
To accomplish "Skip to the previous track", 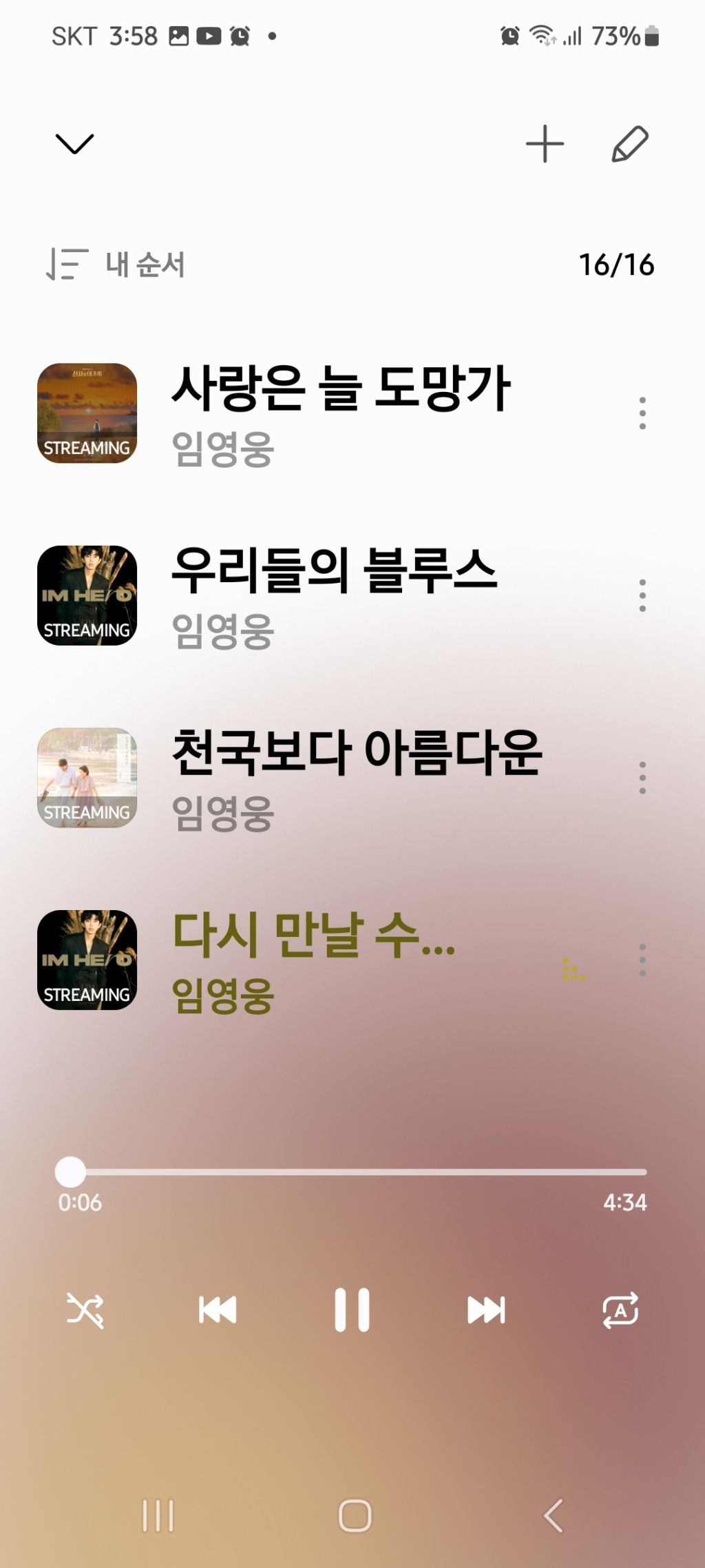I will [x=218, y=1310].
